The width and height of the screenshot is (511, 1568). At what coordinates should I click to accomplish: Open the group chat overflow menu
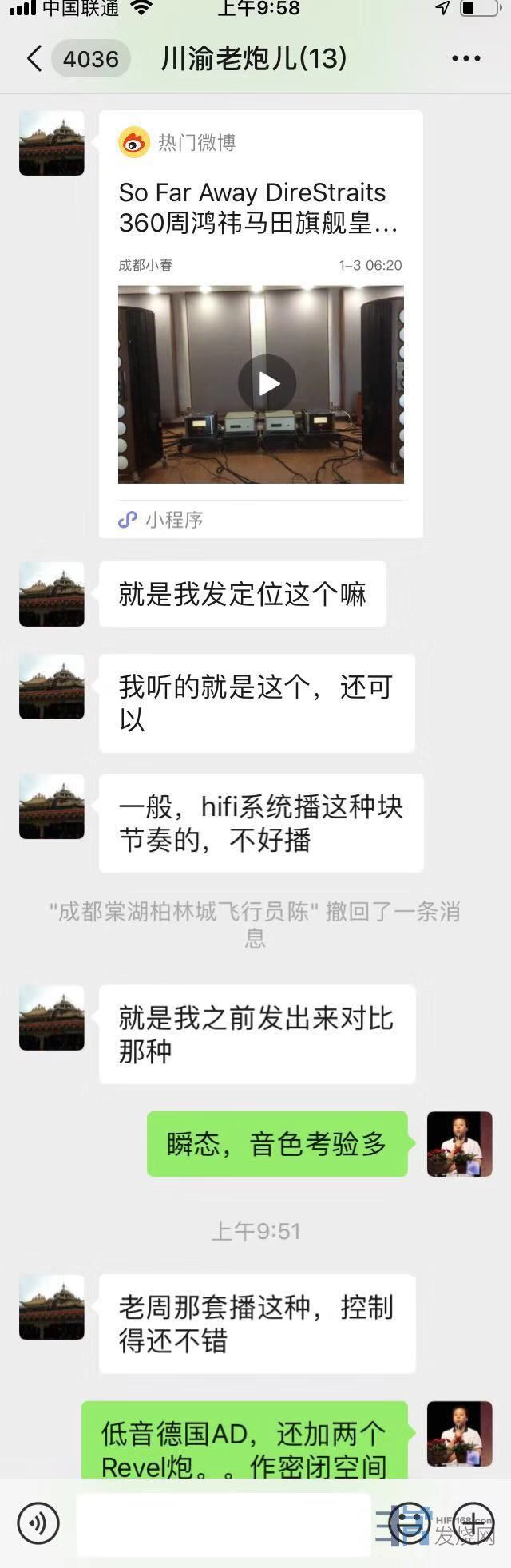pos(466,59)
